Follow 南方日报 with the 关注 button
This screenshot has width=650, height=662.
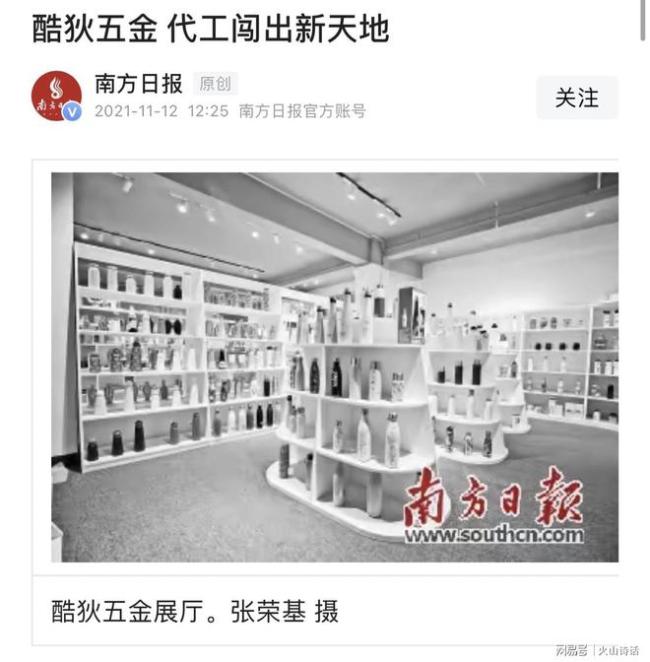coord(577,98)
